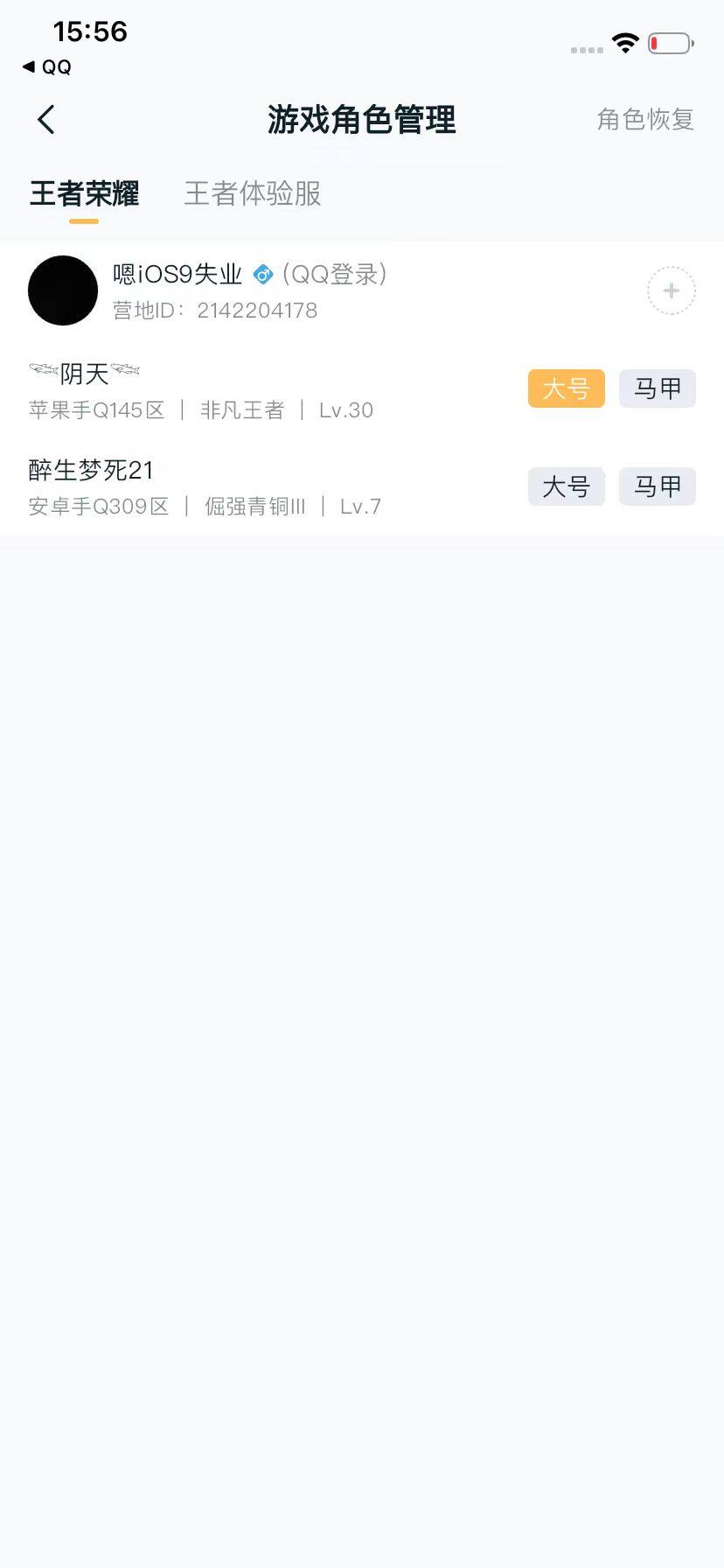Tap the 营地ID number 2142204178
Image resolution: width=724 pixels, height=1568 pixels.
(x=259, y=310)
